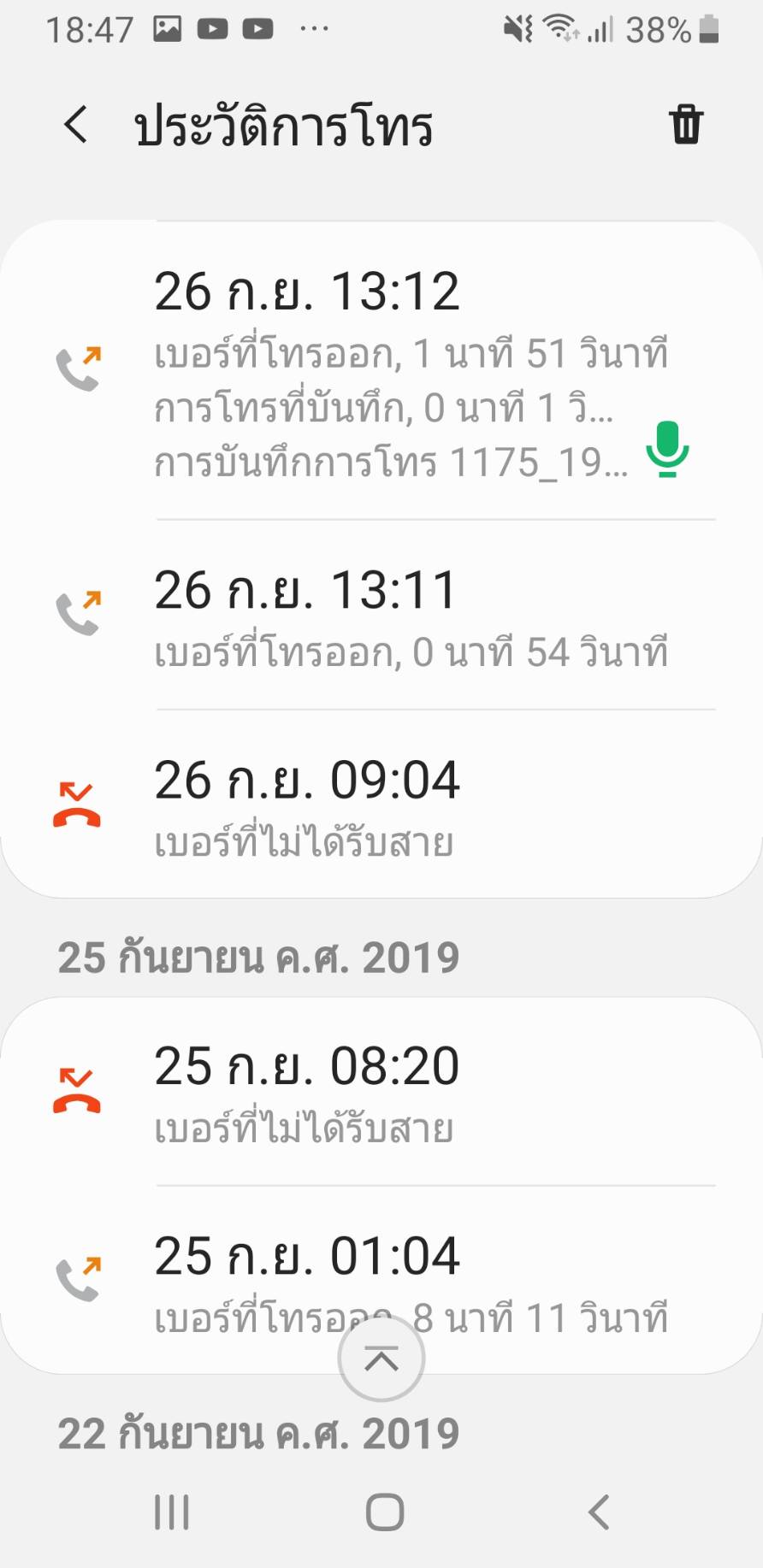Screen dimensions: 763x1568
Task: Jump to top with the floating arrow button
Action: (381, 1359)
